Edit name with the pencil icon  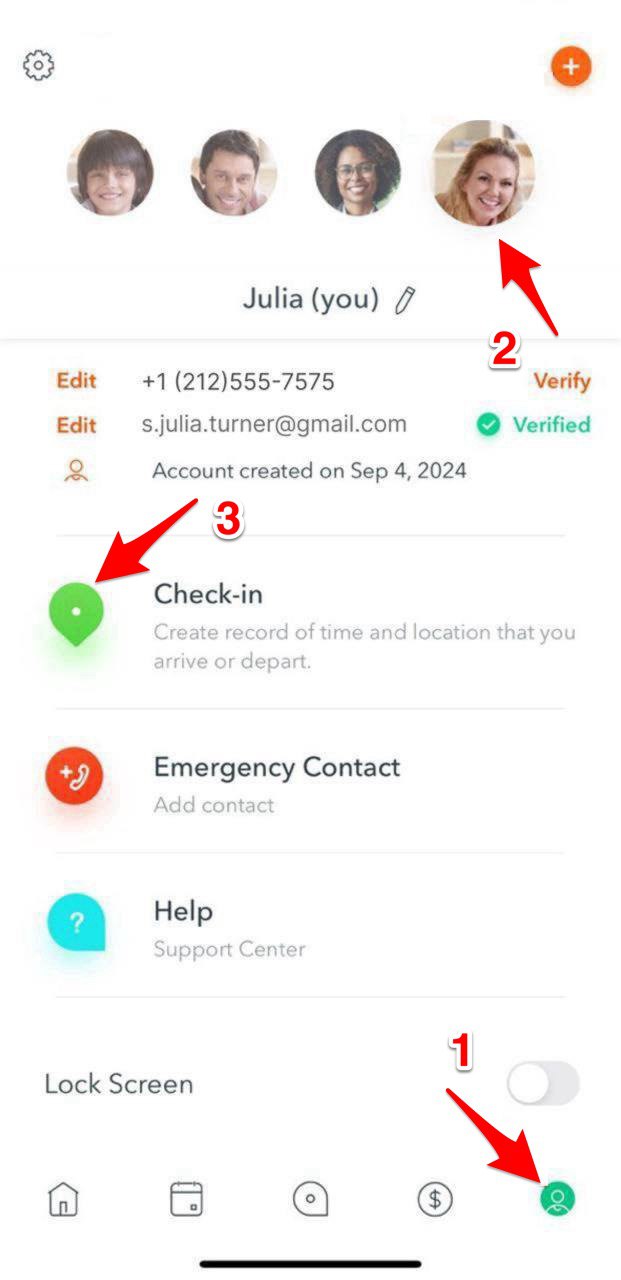[x=405, y=299]
